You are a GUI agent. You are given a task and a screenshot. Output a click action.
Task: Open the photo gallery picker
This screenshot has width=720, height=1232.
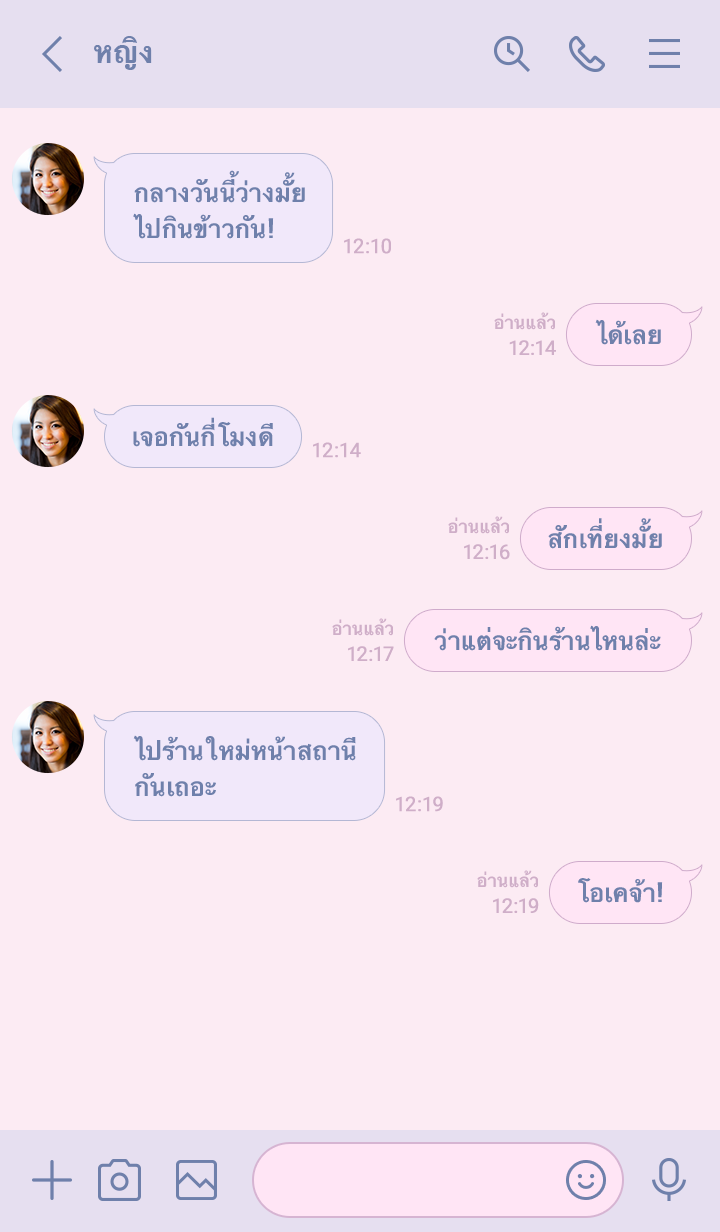click(x=196, y=1180)
